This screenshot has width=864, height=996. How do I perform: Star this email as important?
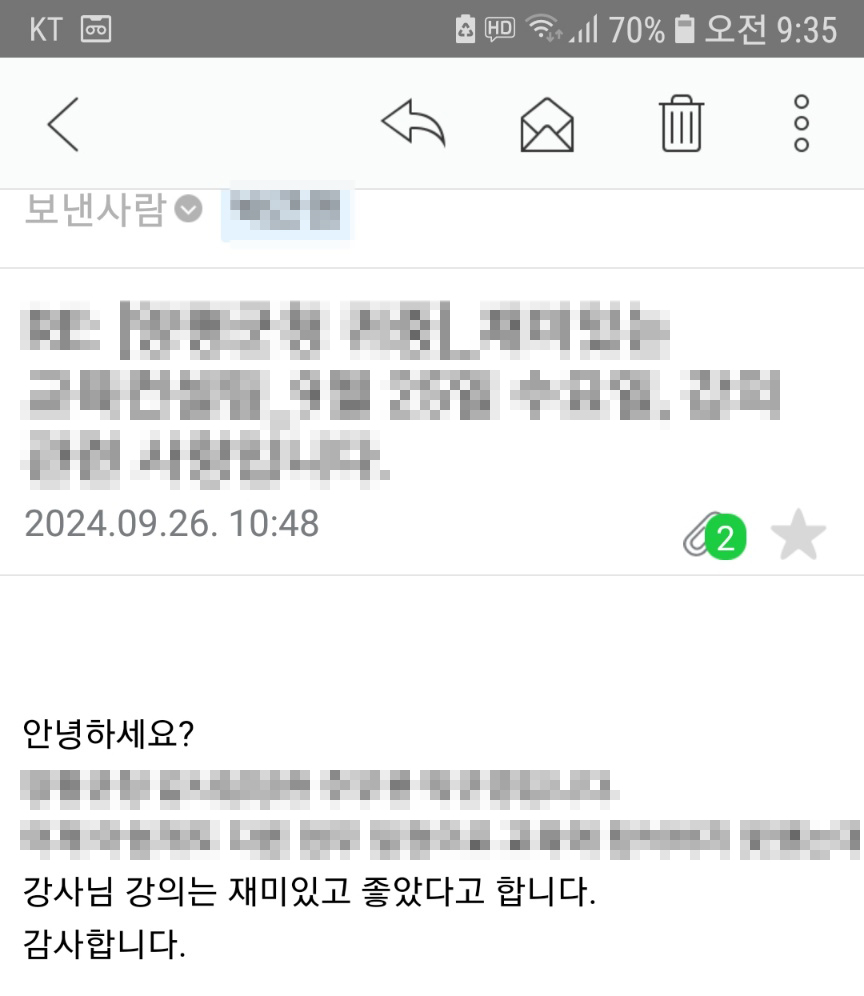799,537
